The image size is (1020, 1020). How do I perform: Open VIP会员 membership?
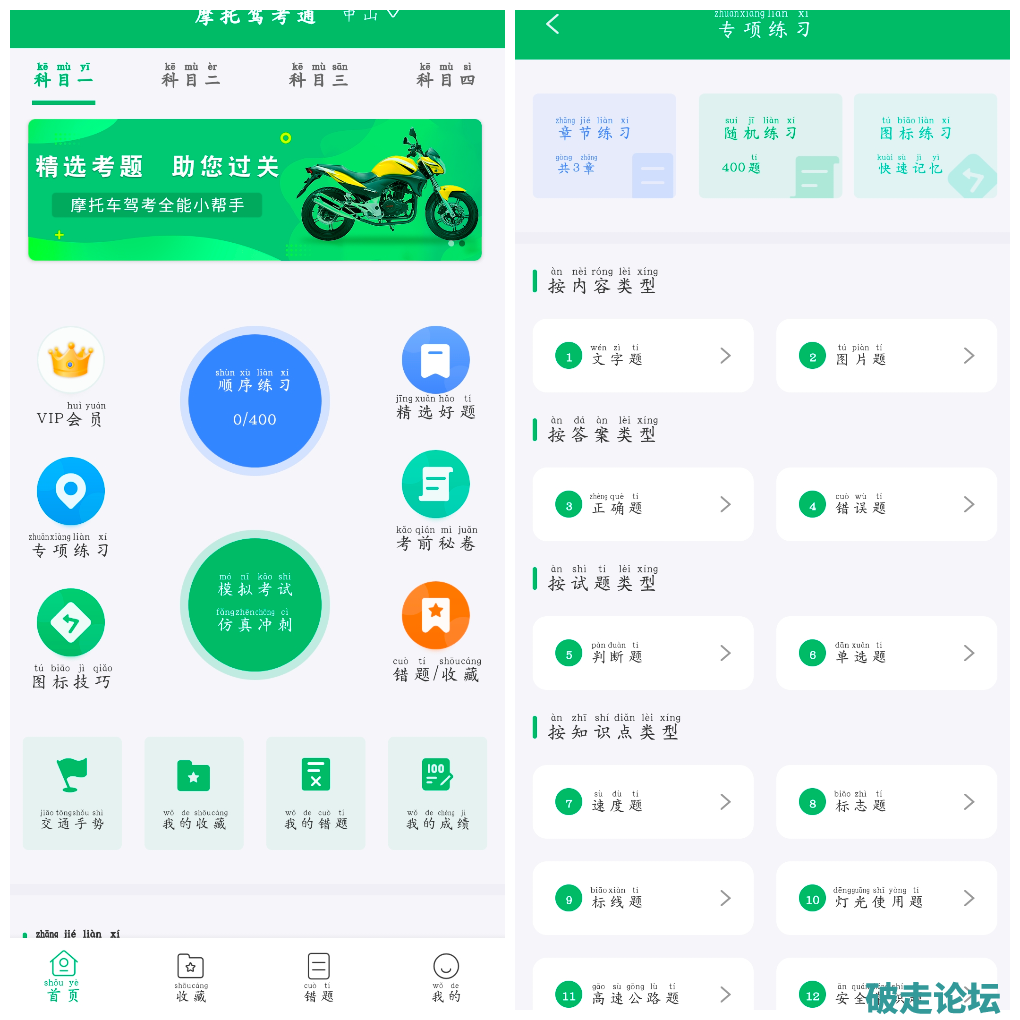click(71, 377)
